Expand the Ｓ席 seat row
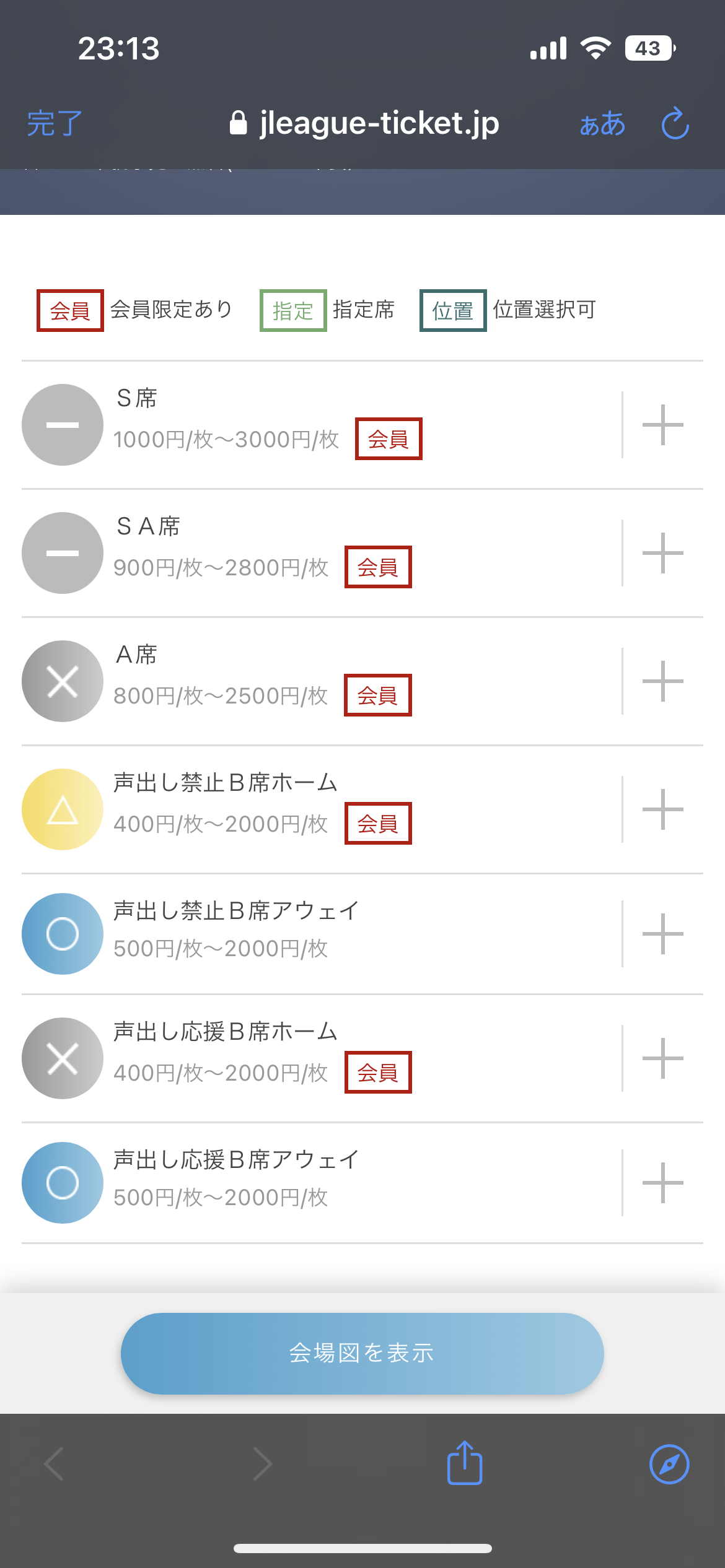 [x=662, y=425]
